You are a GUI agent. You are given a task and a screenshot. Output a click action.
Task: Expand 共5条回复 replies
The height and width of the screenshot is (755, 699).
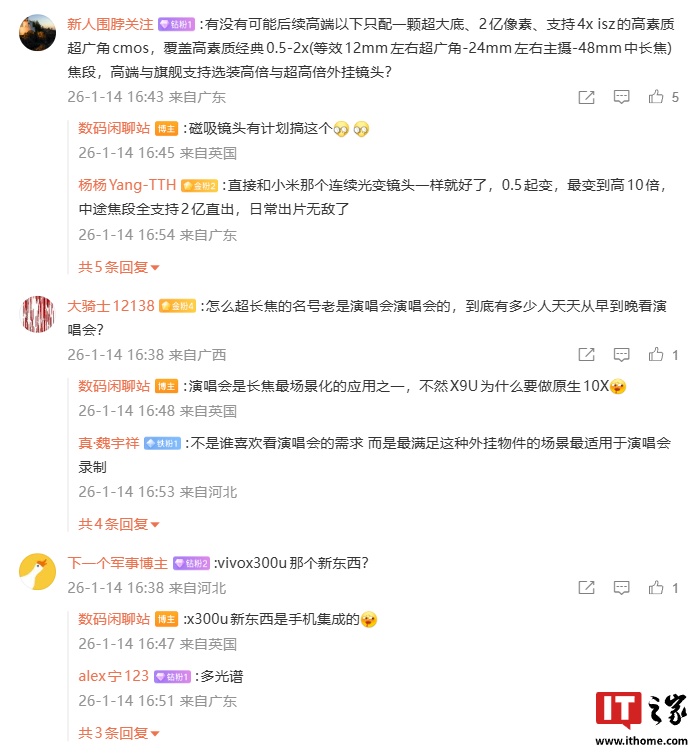119,267
